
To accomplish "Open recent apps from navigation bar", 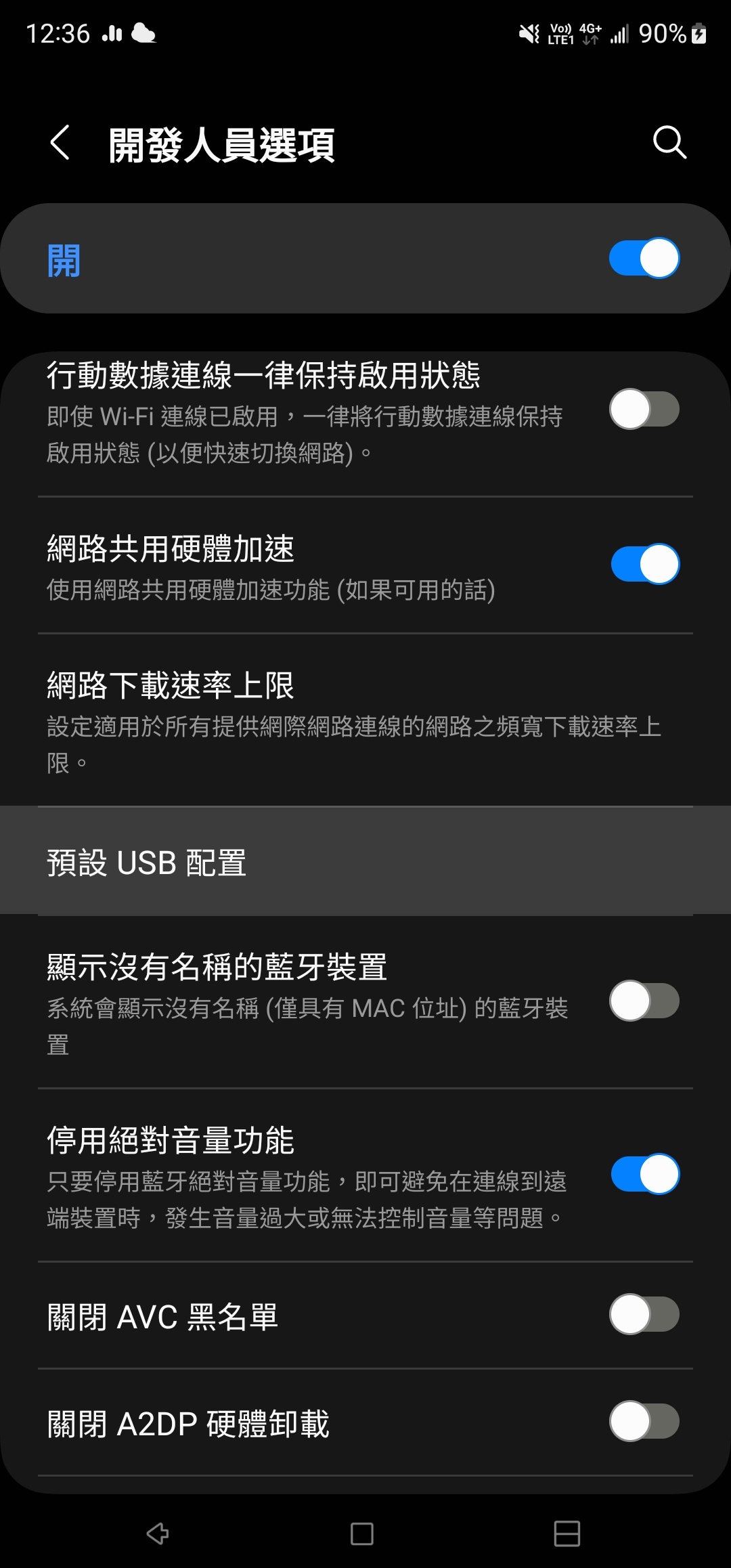I will pyautogui.click(x=567, y=1533).
